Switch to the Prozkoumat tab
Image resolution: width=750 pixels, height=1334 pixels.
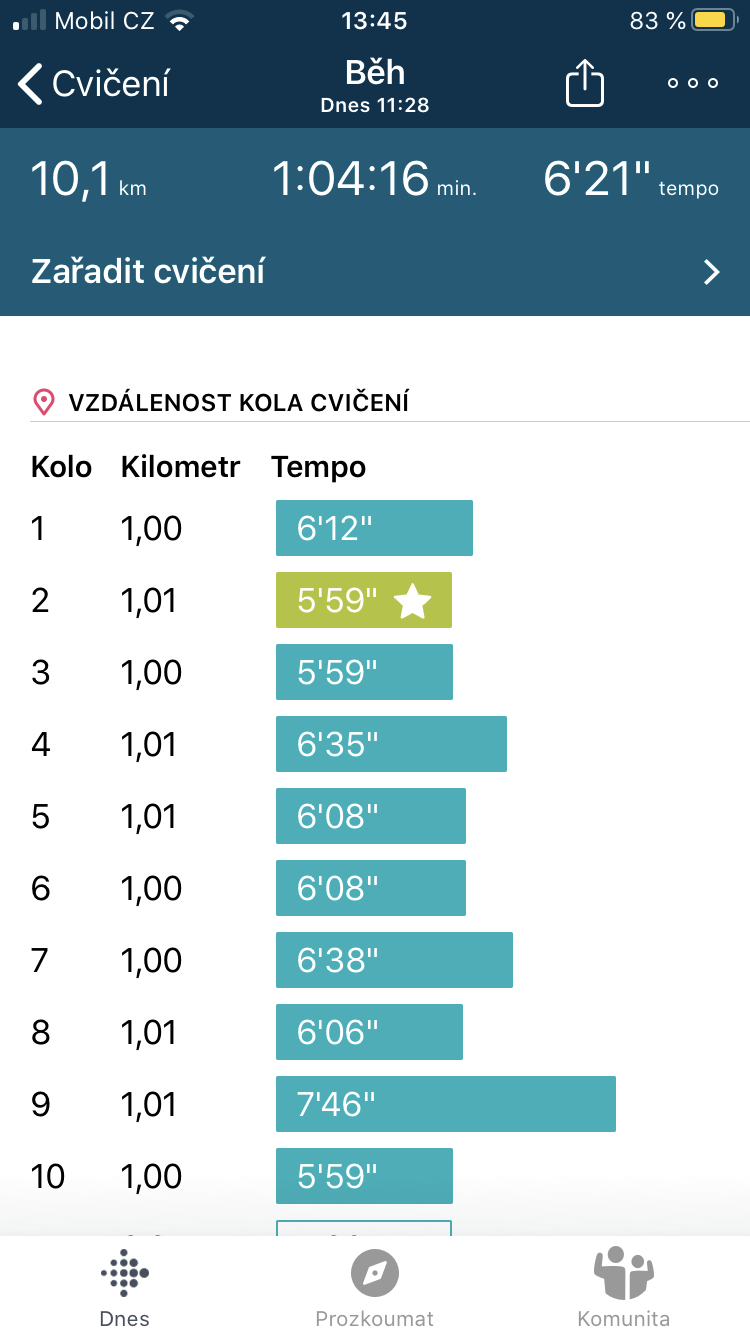(x=375, y=1287)
